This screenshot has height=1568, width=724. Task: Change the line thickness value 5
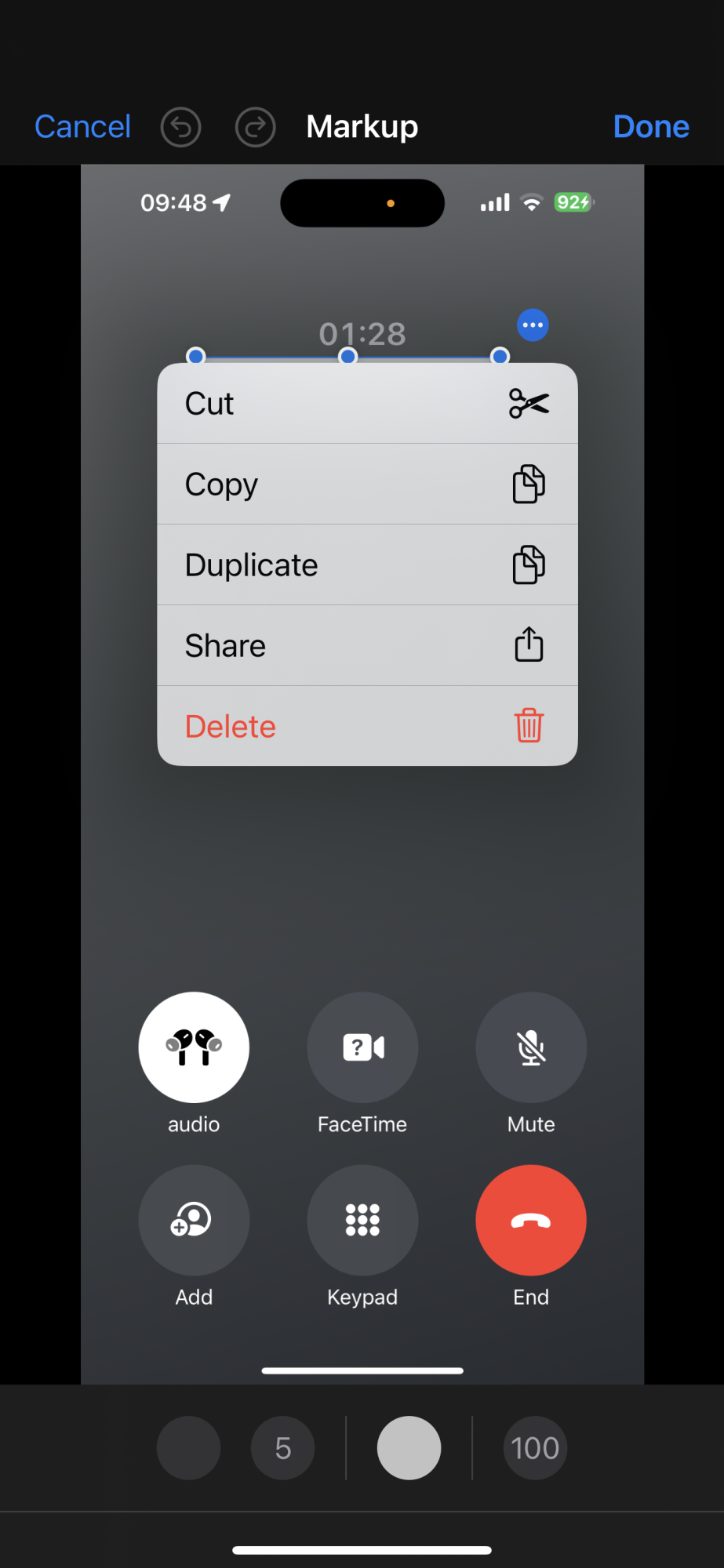click(283, 1448)
